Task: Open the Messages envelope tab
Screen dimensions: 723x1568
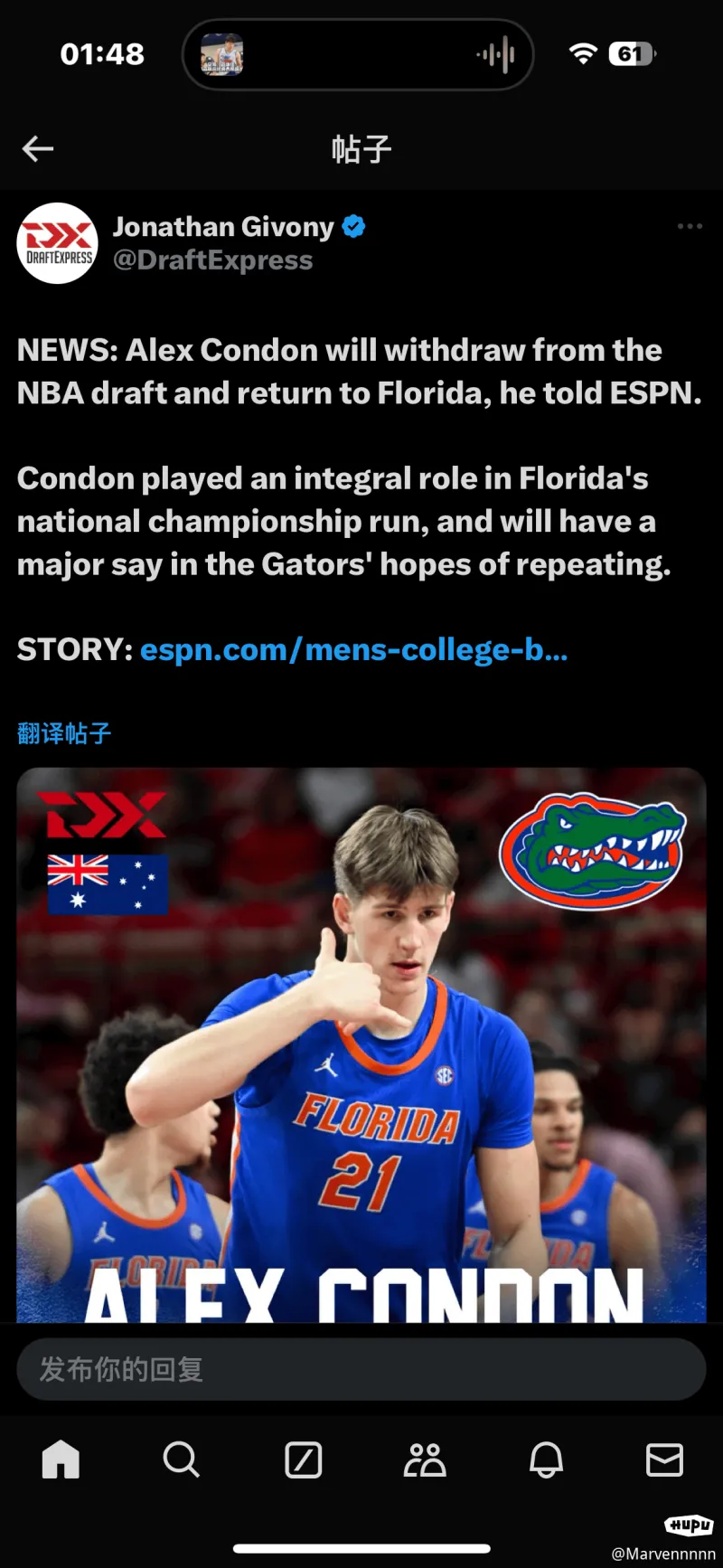Action: coord(664,1459)
